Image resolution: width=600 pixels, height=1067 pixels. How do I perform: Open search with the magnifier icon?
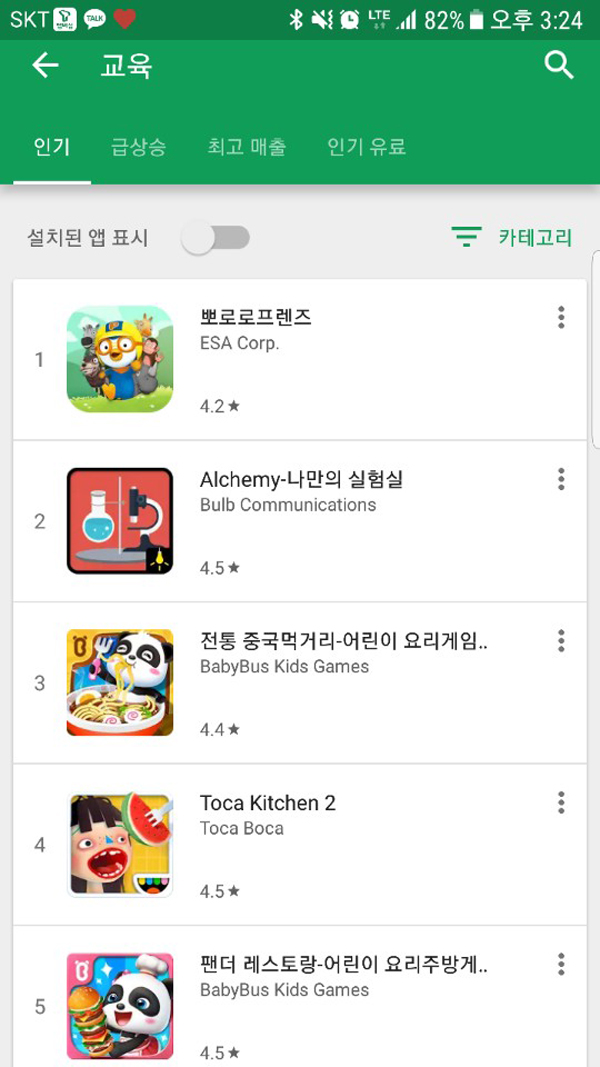pyautogui.click(x=558, y=66)
